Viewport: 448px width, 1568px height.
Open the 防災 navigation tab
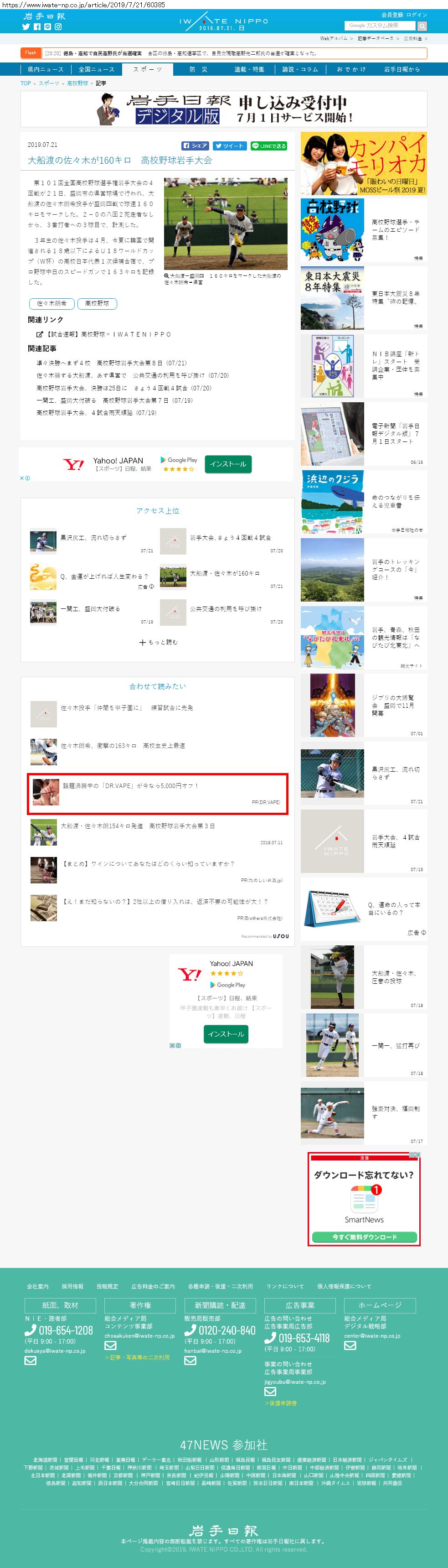[198, 69]
